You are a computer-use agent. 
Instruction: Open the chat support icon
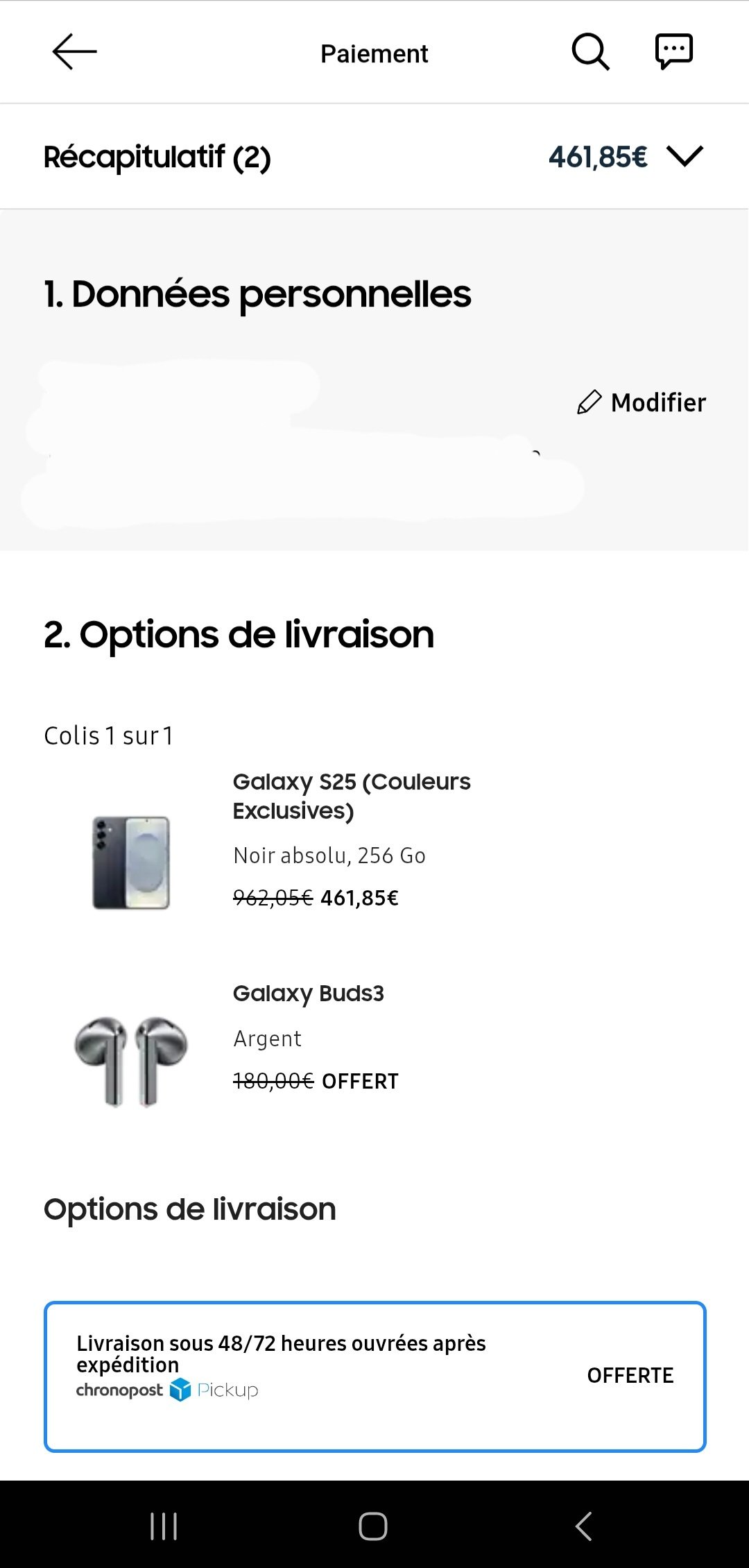[x=671, y=51]
